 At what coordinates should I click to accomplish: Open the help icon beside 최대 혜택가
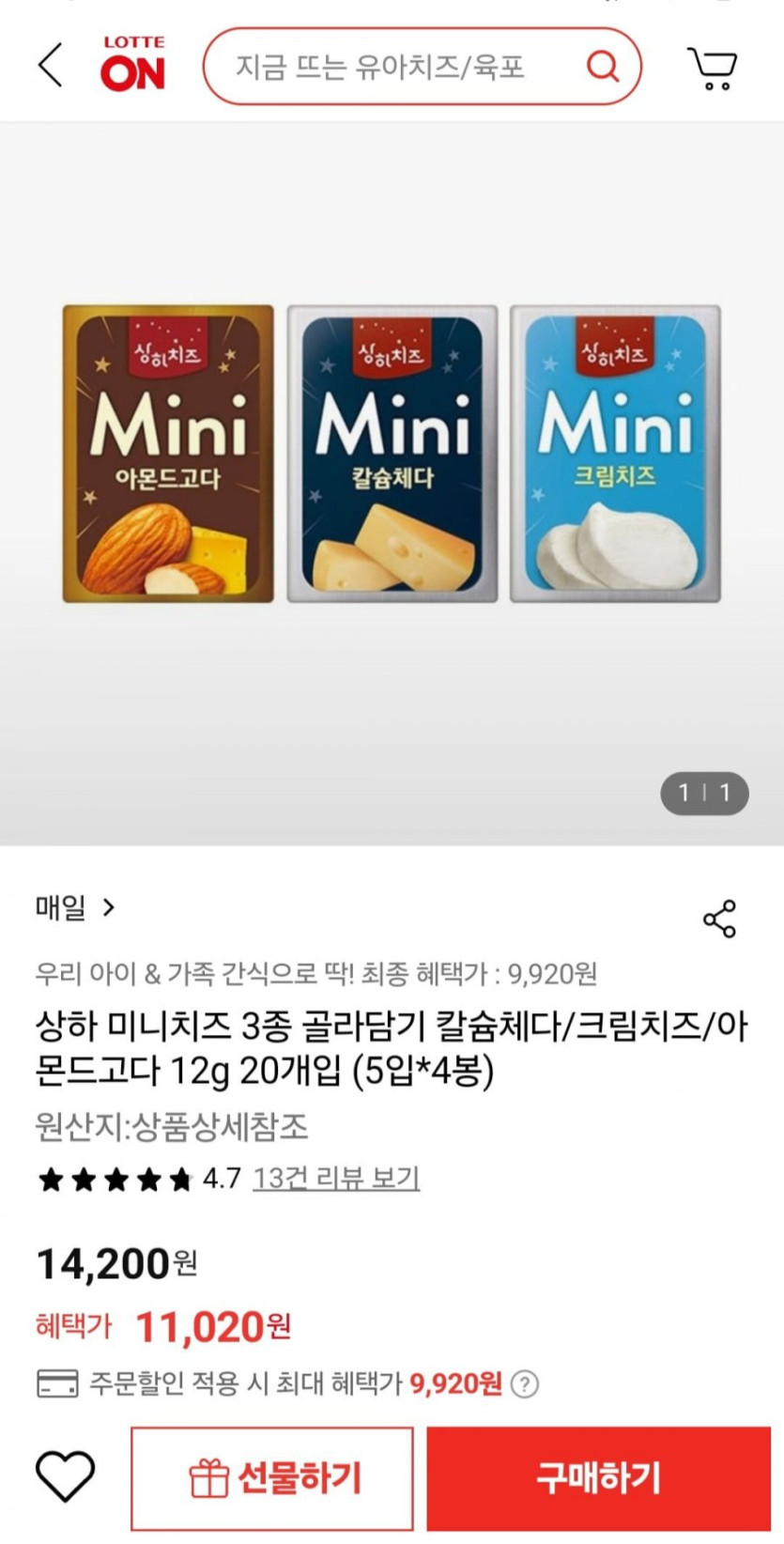pyautogui.click(x=526, y=1383)
